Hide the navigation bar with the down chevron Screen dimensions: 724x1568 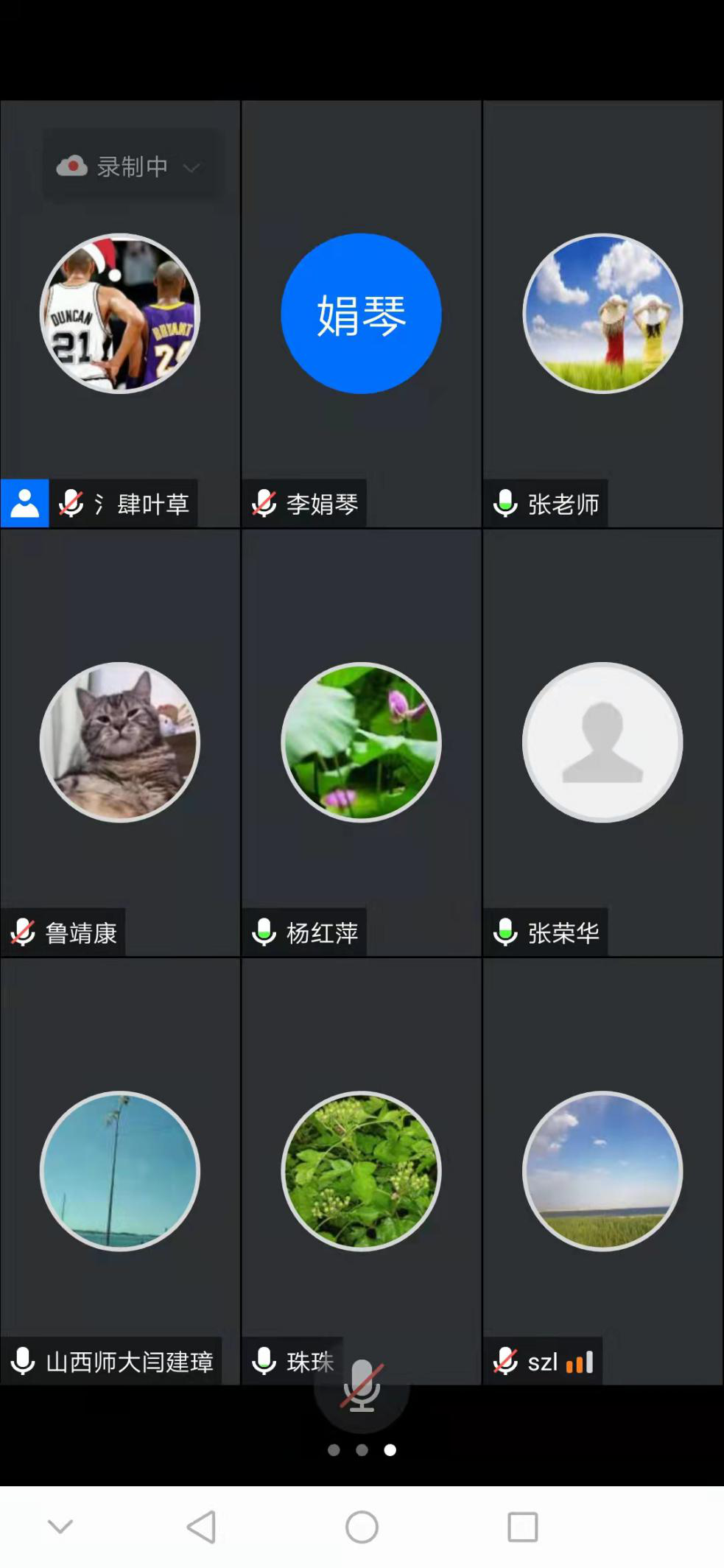pyautogui.click(x=60, y=1527)
